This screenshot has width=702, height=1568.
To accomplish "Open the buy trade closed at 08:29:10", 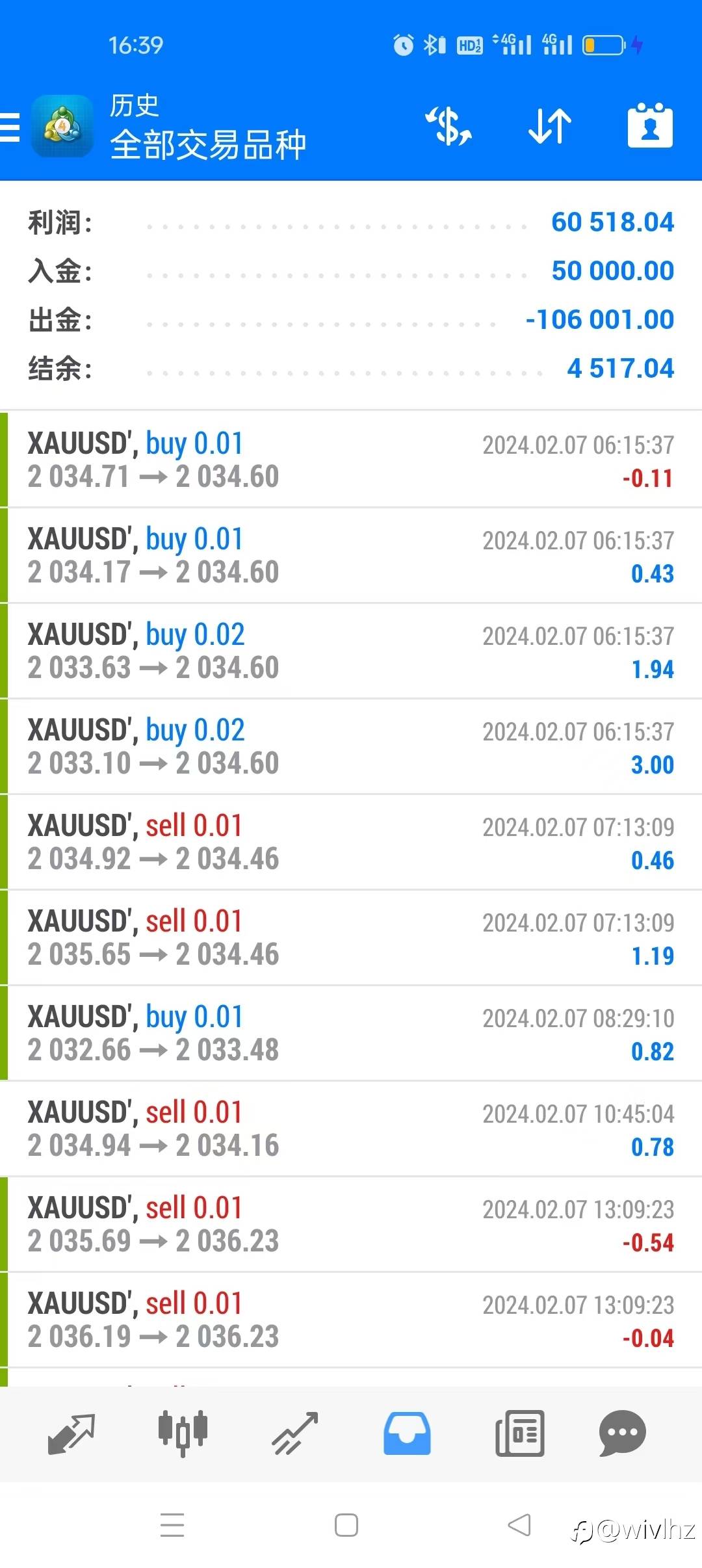I will click(x=351, y=1033).
